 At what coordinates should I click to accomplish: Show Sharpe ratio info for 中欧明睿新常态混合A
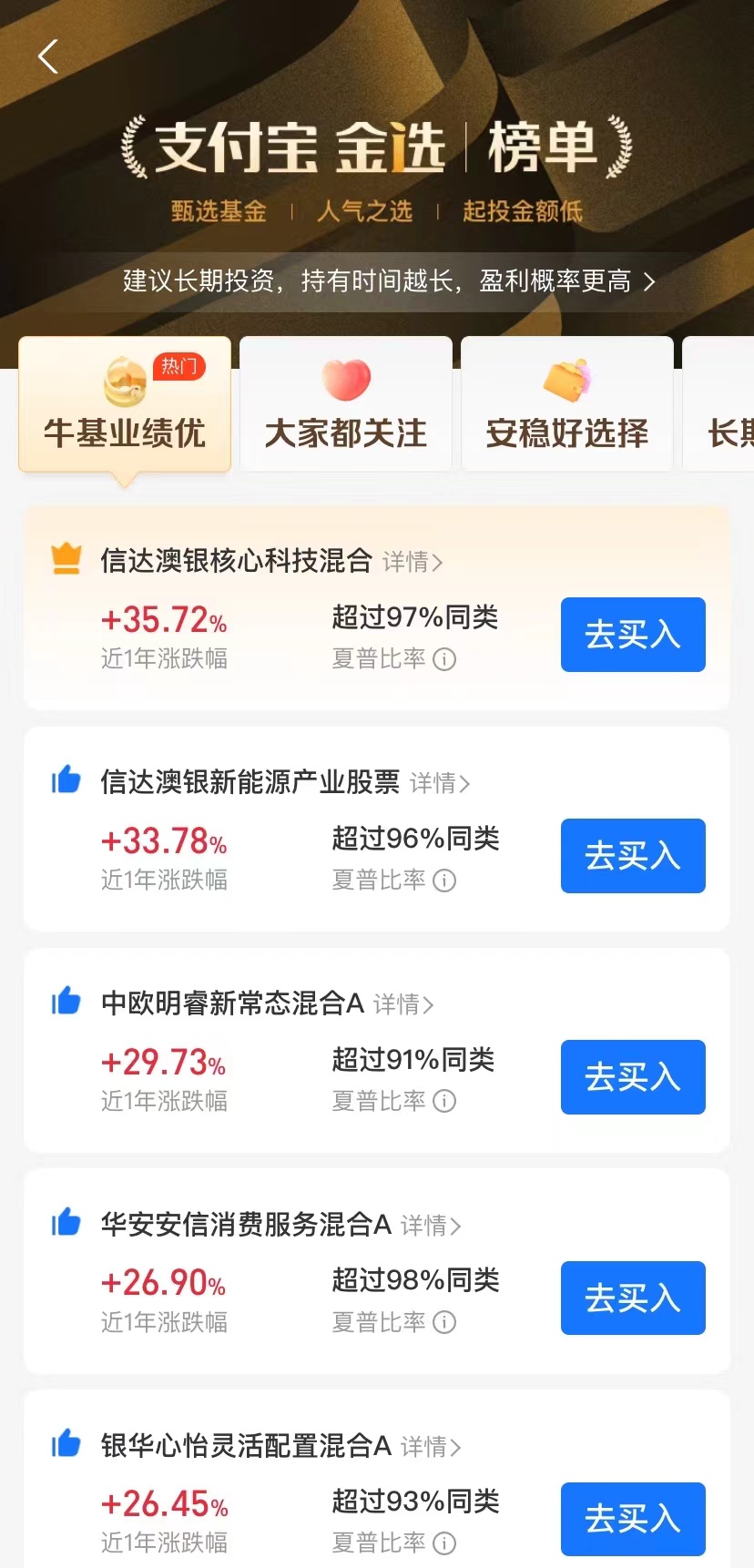444,1101
